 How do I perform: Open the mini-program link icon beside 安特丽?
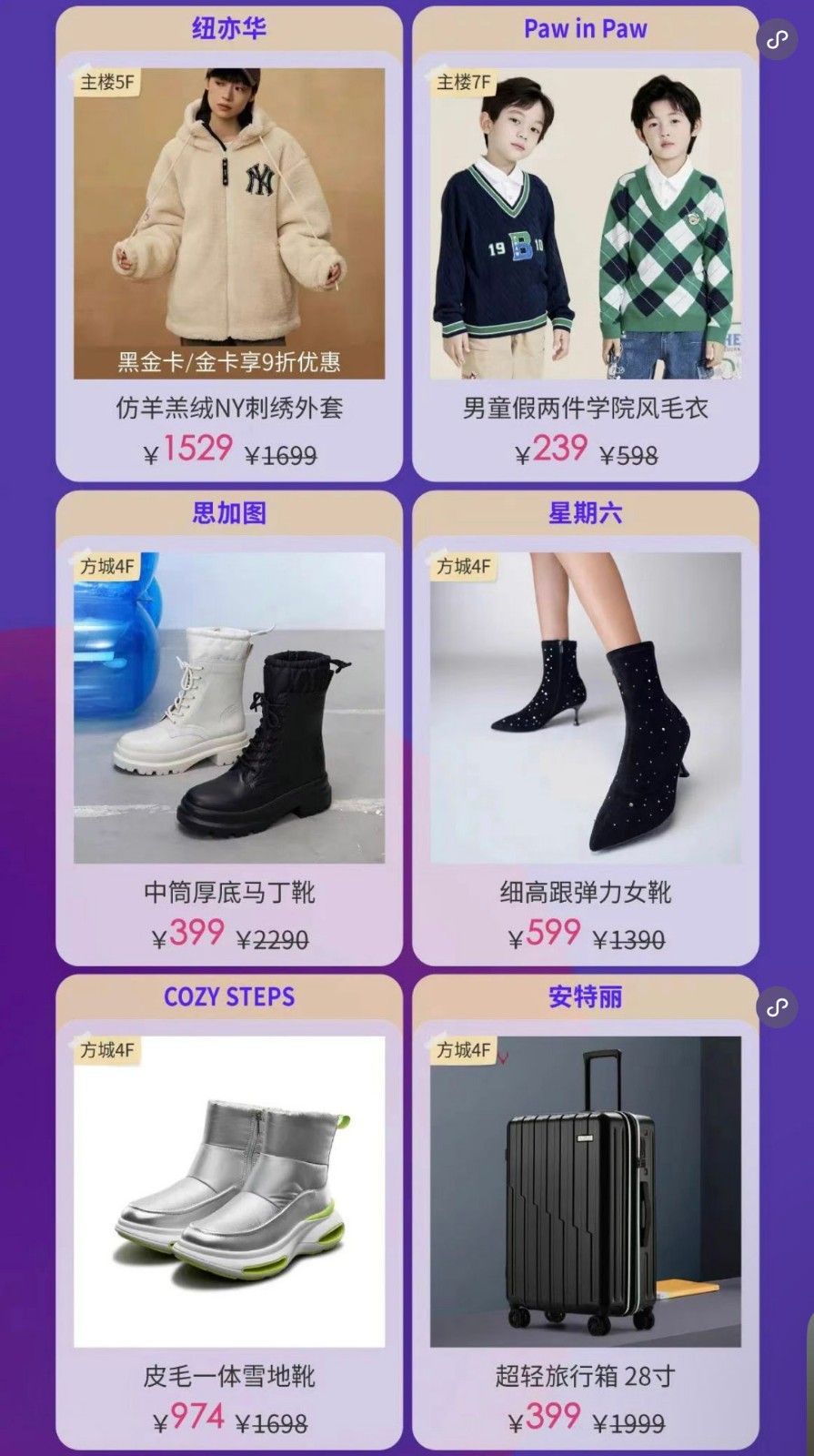click(777, 1007)
